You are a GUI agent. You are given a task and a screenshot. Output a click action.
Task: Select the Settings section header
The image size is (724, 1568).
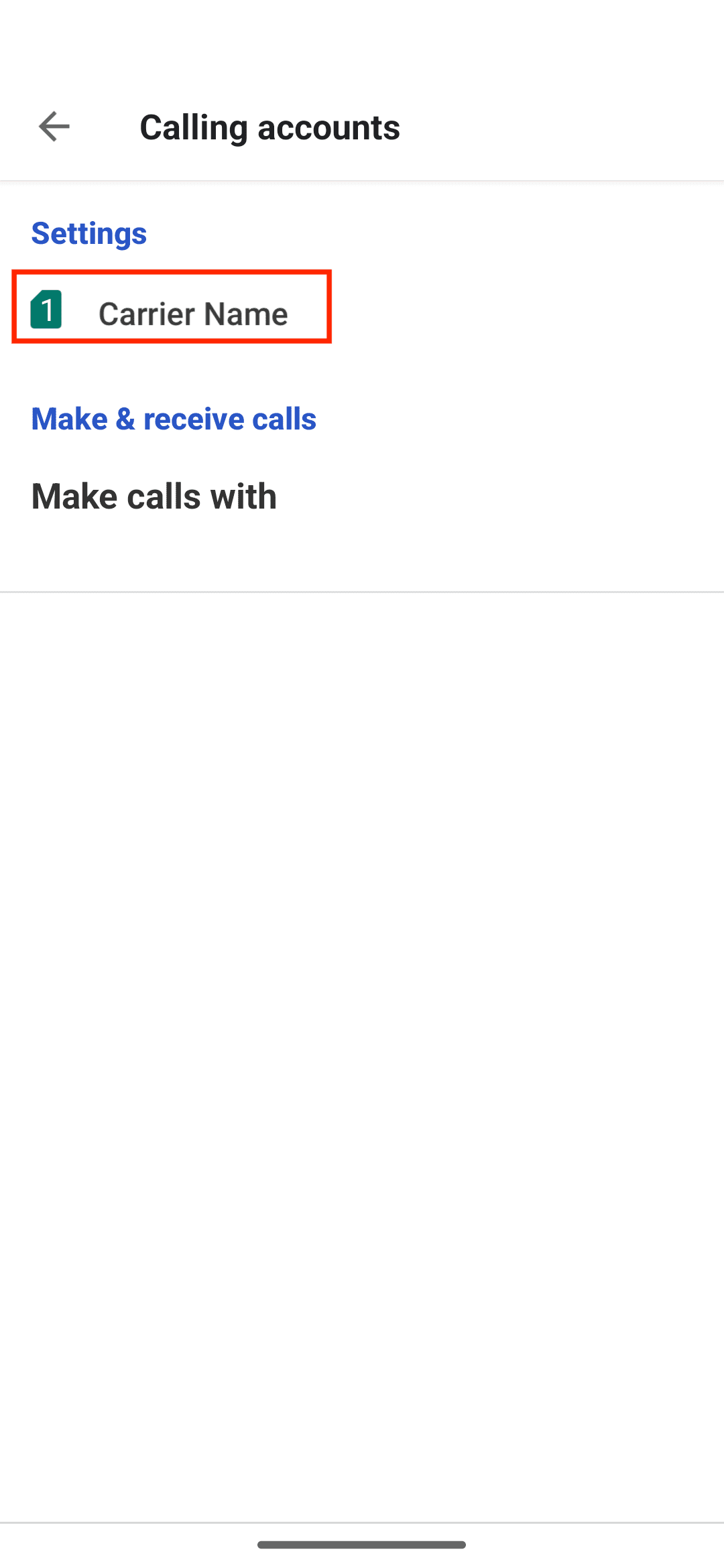point(89,233)
